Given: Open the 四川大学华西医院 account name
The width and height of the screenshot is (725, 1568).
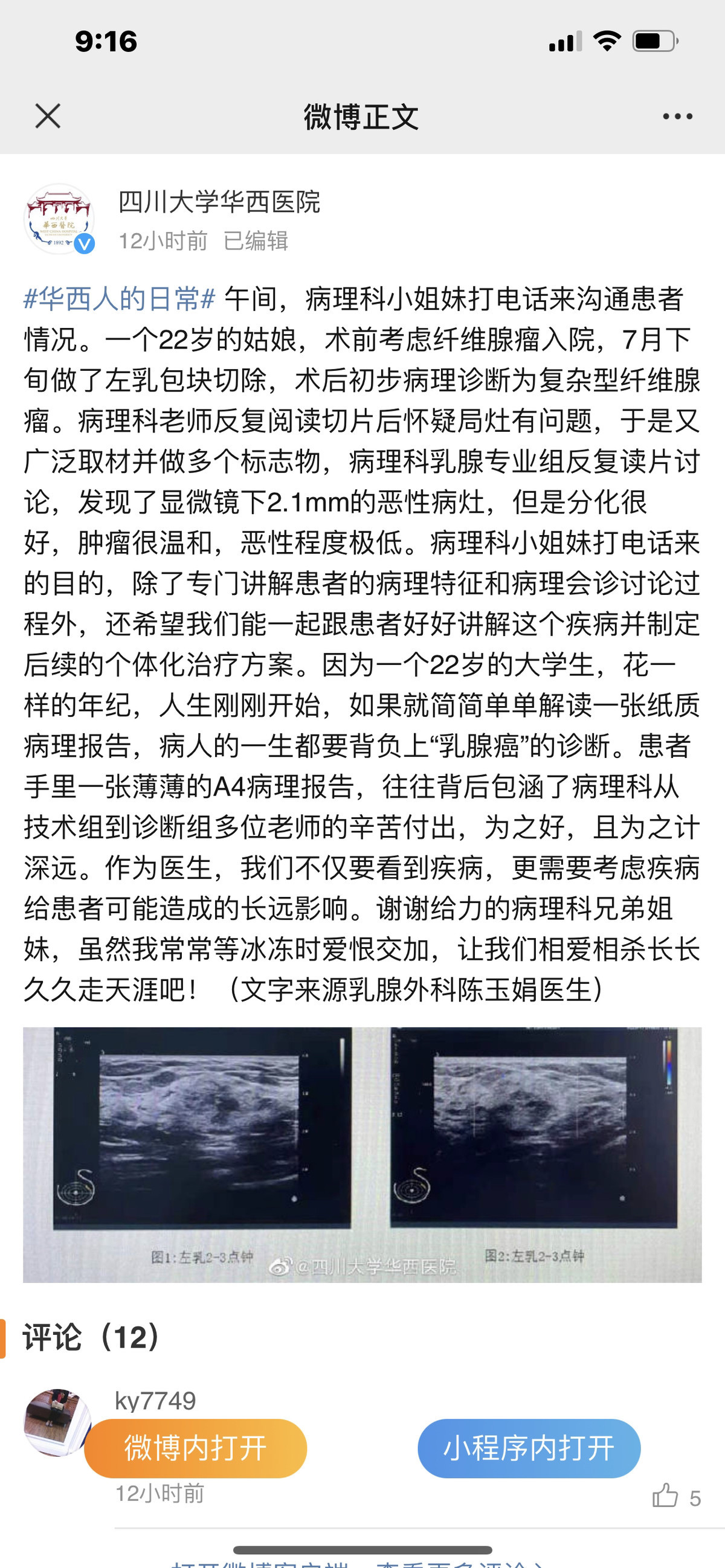Looking at the screenshot, I should 219,202.
